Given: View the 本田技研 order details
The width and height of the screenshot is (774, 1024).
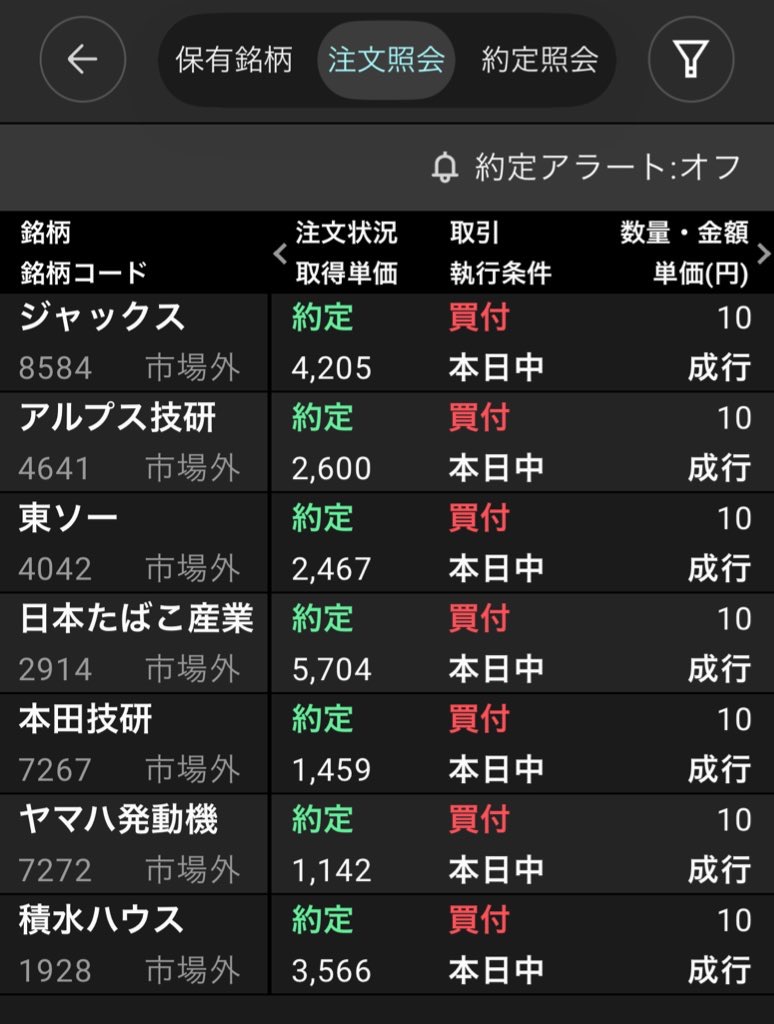Looking at the screenshot, I should point(387,744).
